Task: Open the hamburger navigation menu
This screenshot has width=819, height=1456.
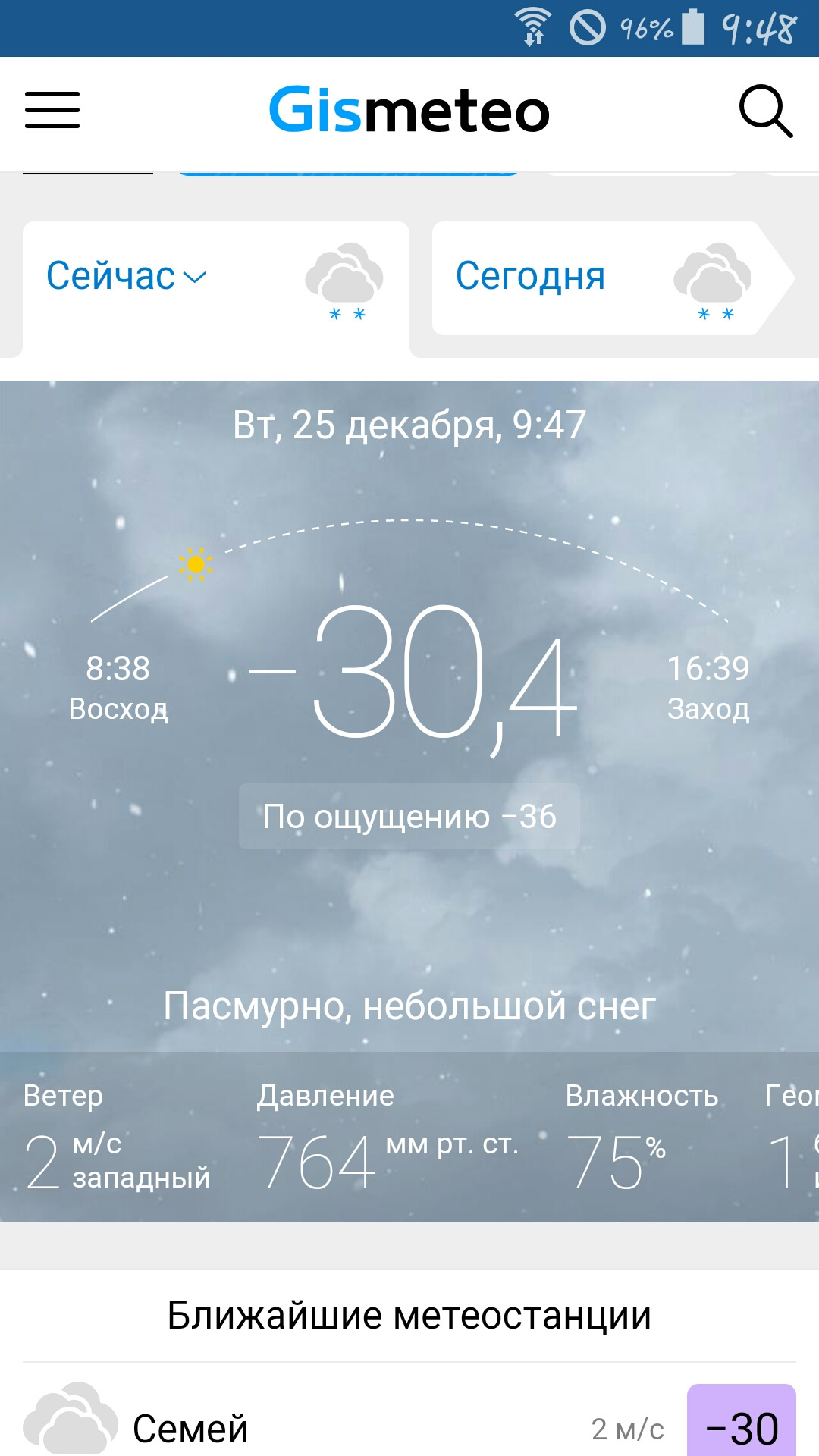Action: pos(52,111)
